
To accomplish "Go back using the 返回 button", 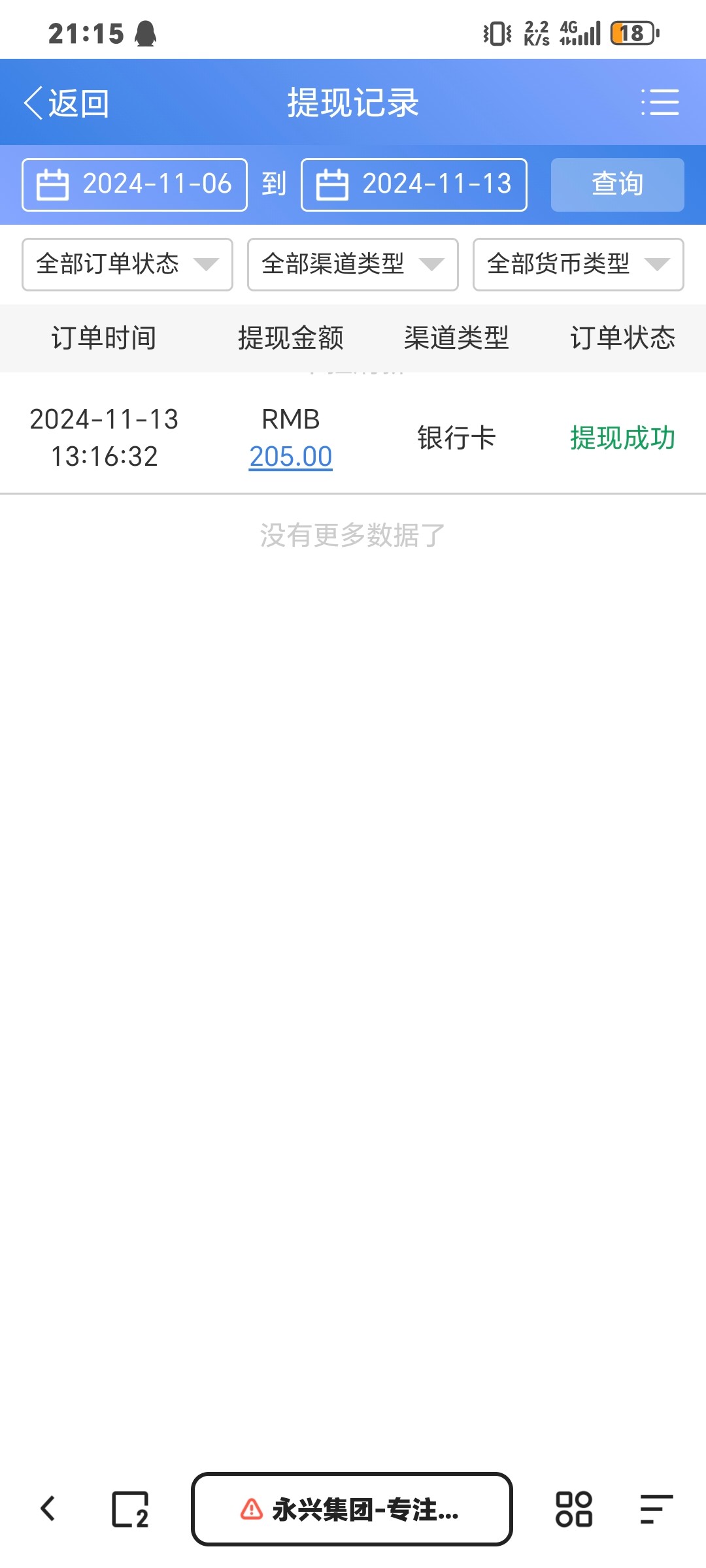I will pos(67,103).
